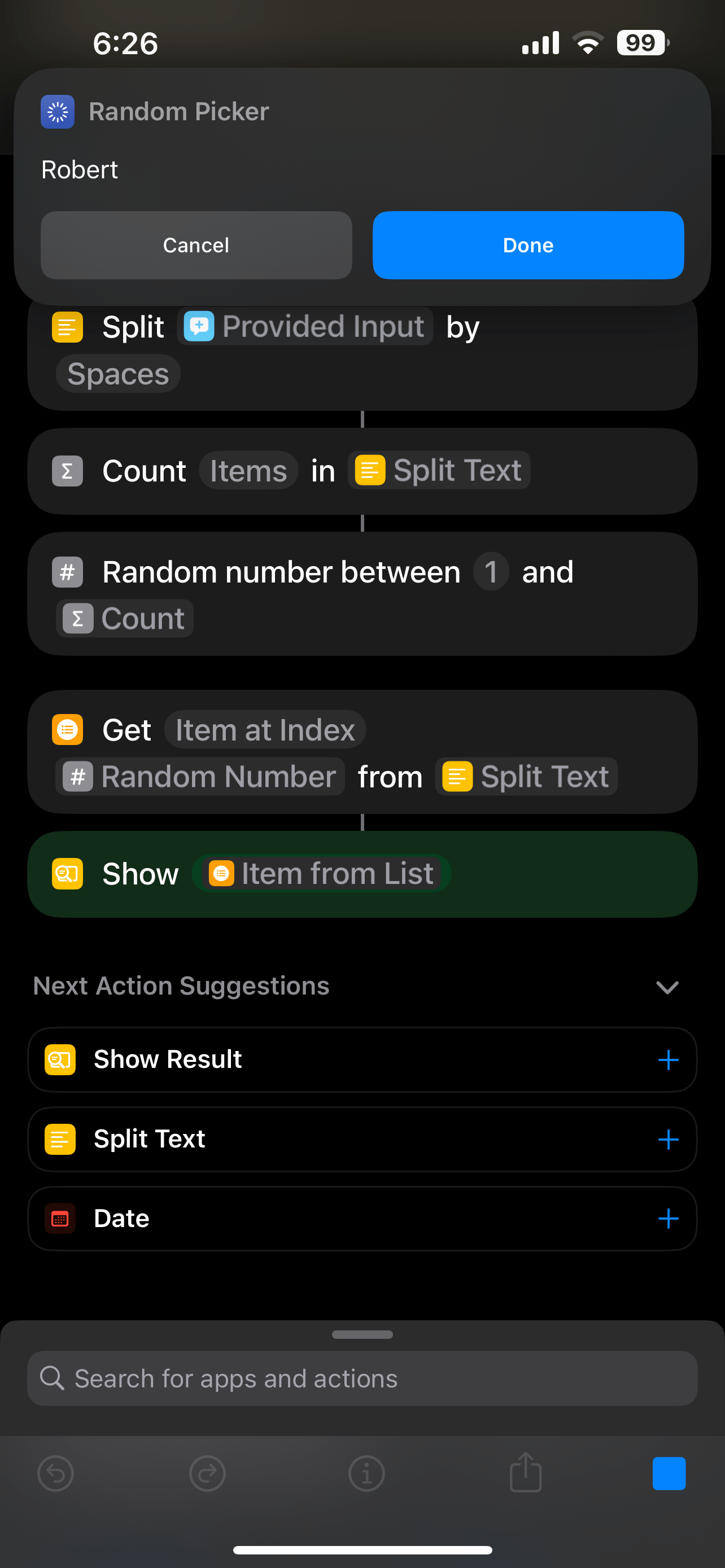Screen dimensions: 725x1568
Task: Edit the Item from List variable in Show
Action: 321,874
